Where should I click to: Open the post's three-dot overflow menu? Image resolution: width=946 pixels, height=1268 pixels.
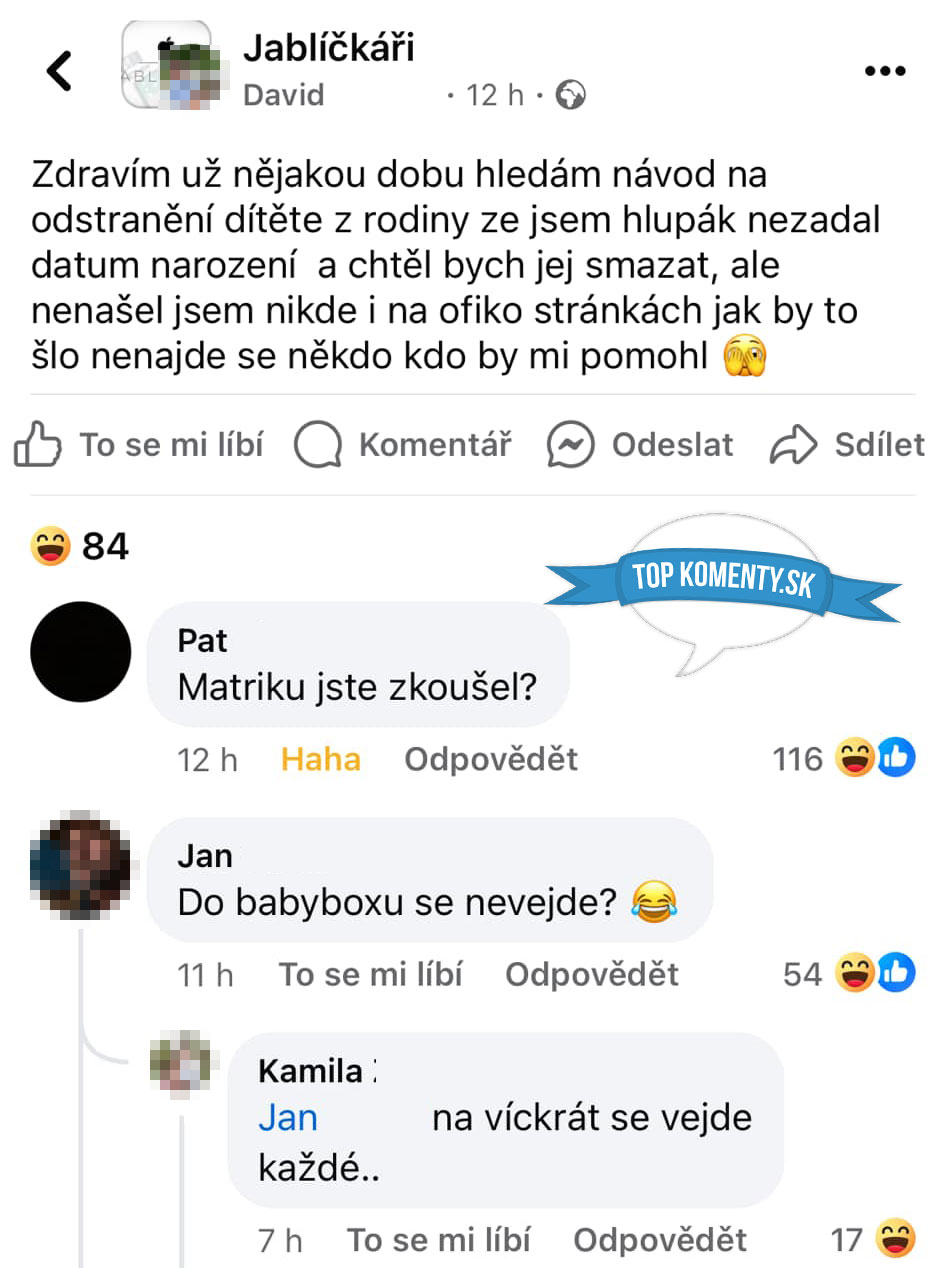884,71
